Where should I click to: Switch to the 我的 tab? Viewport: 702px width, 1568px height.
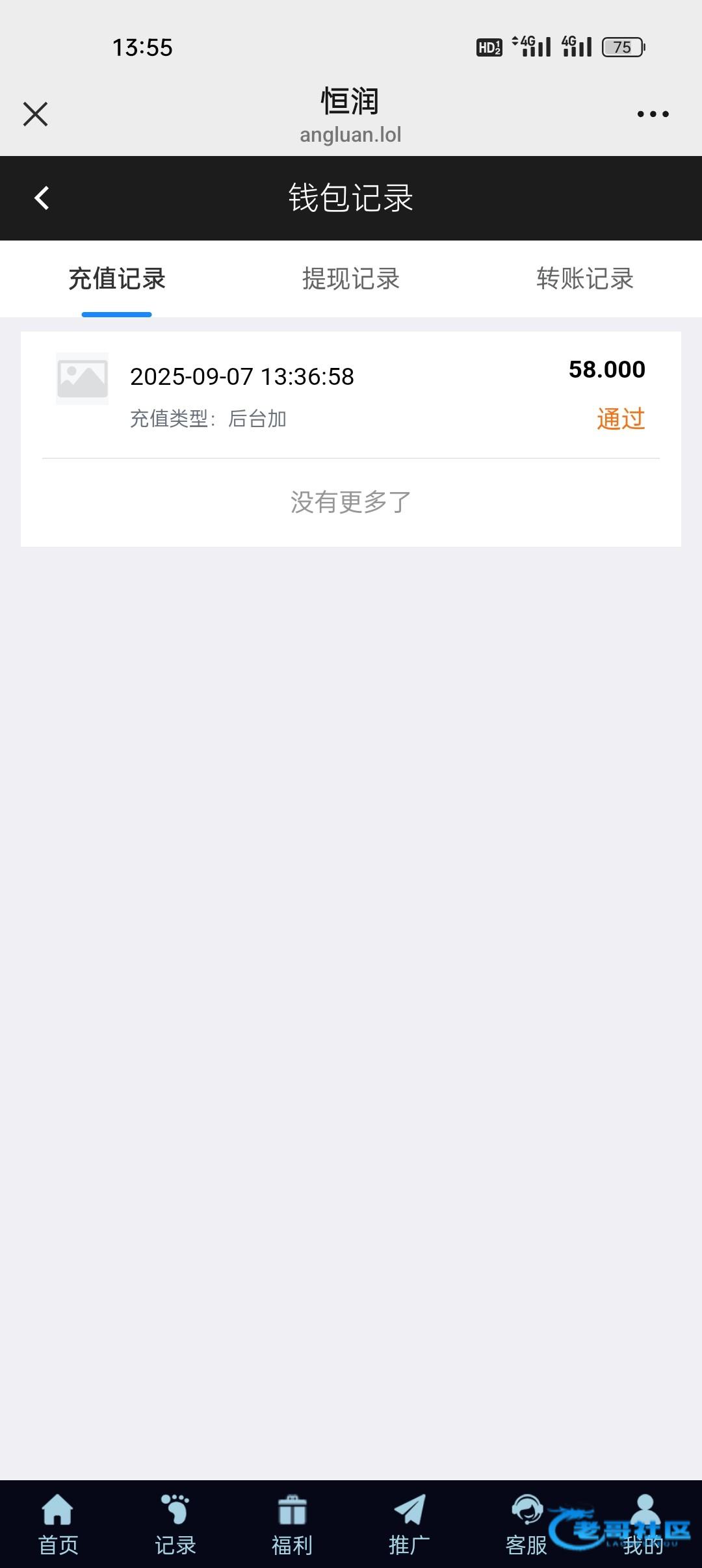[x=643, y=1524]
